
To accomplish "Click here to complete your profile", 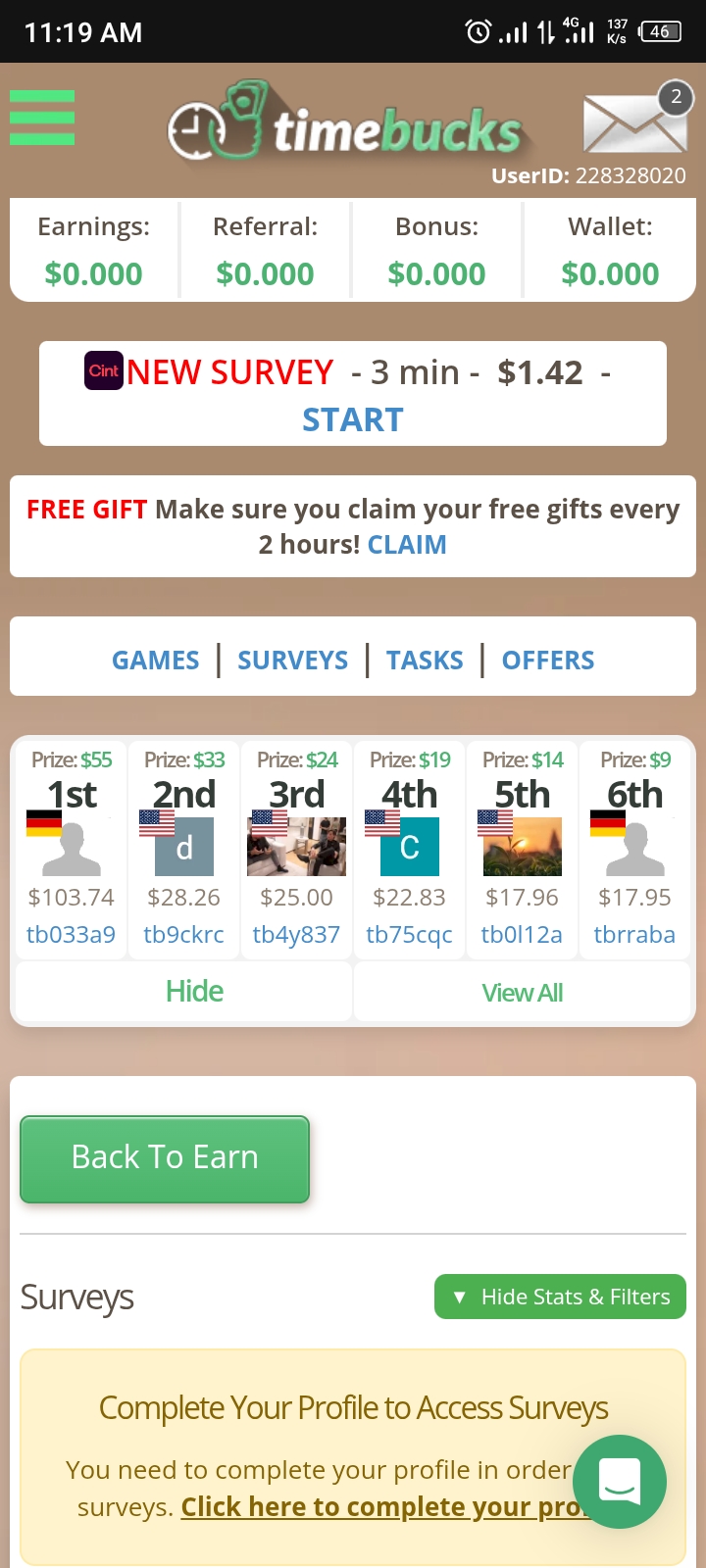I will (x=382, y=1506).
